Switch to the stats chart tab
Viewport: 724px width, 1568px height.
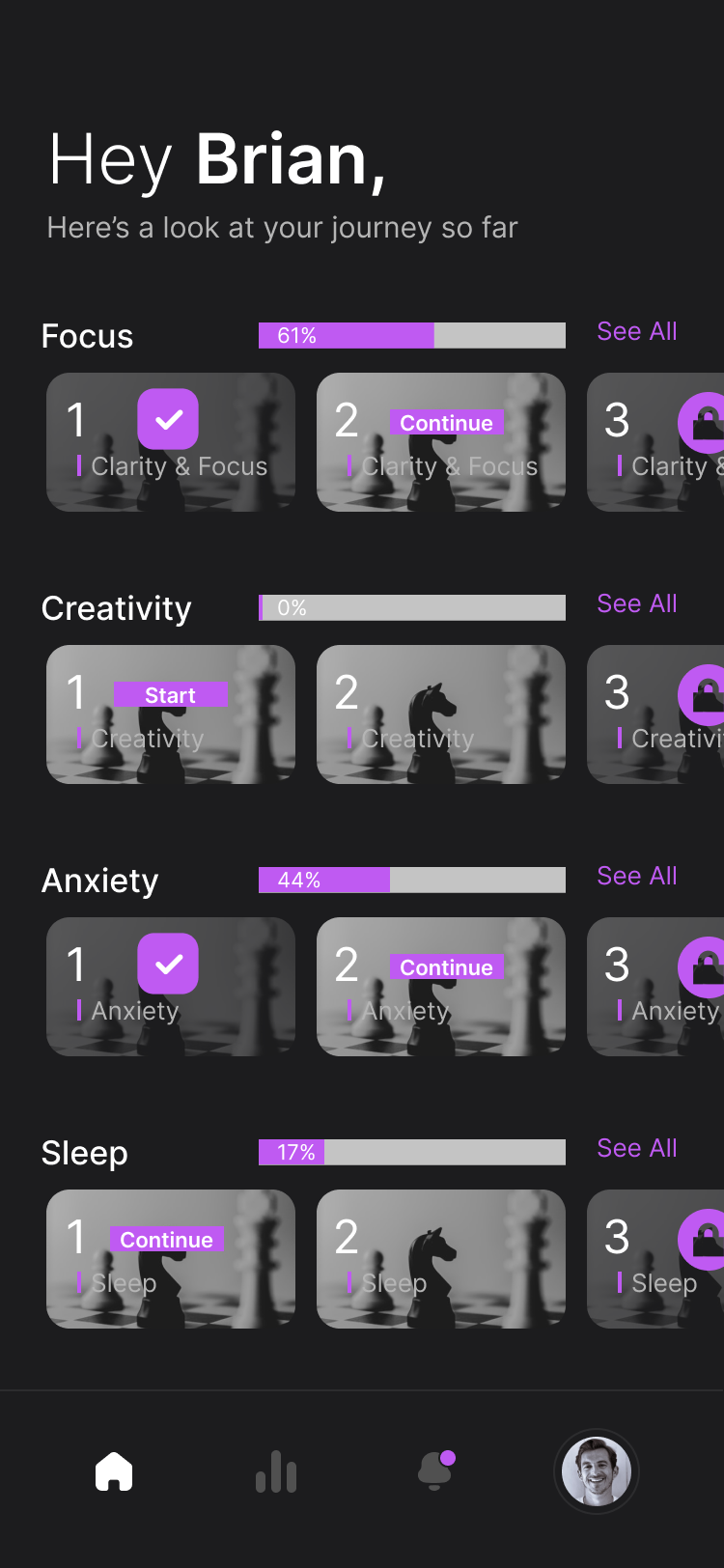pyautogui.click(x=276, y=1471)
